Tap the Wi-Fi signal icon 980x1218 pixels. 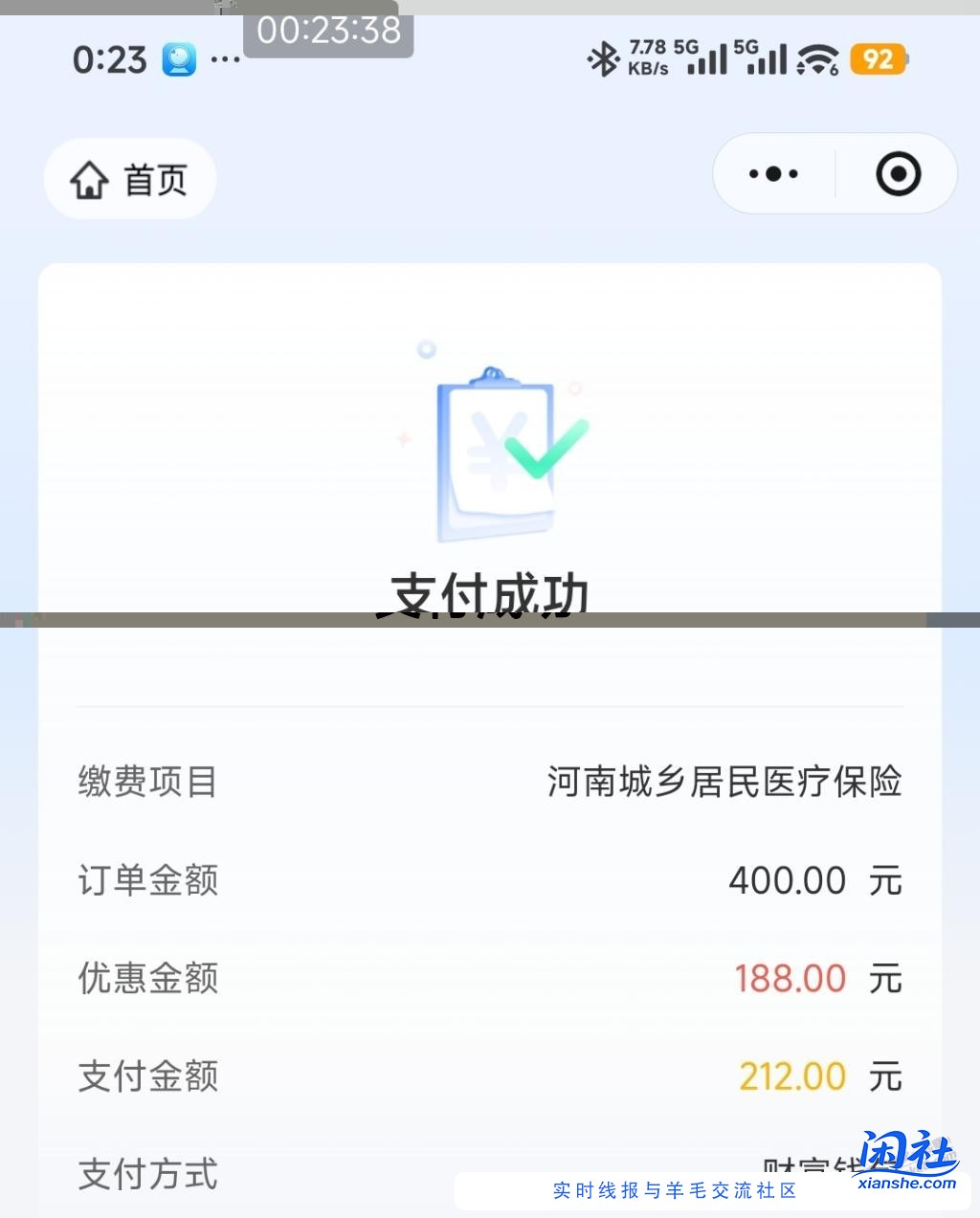tap(818, 57)
